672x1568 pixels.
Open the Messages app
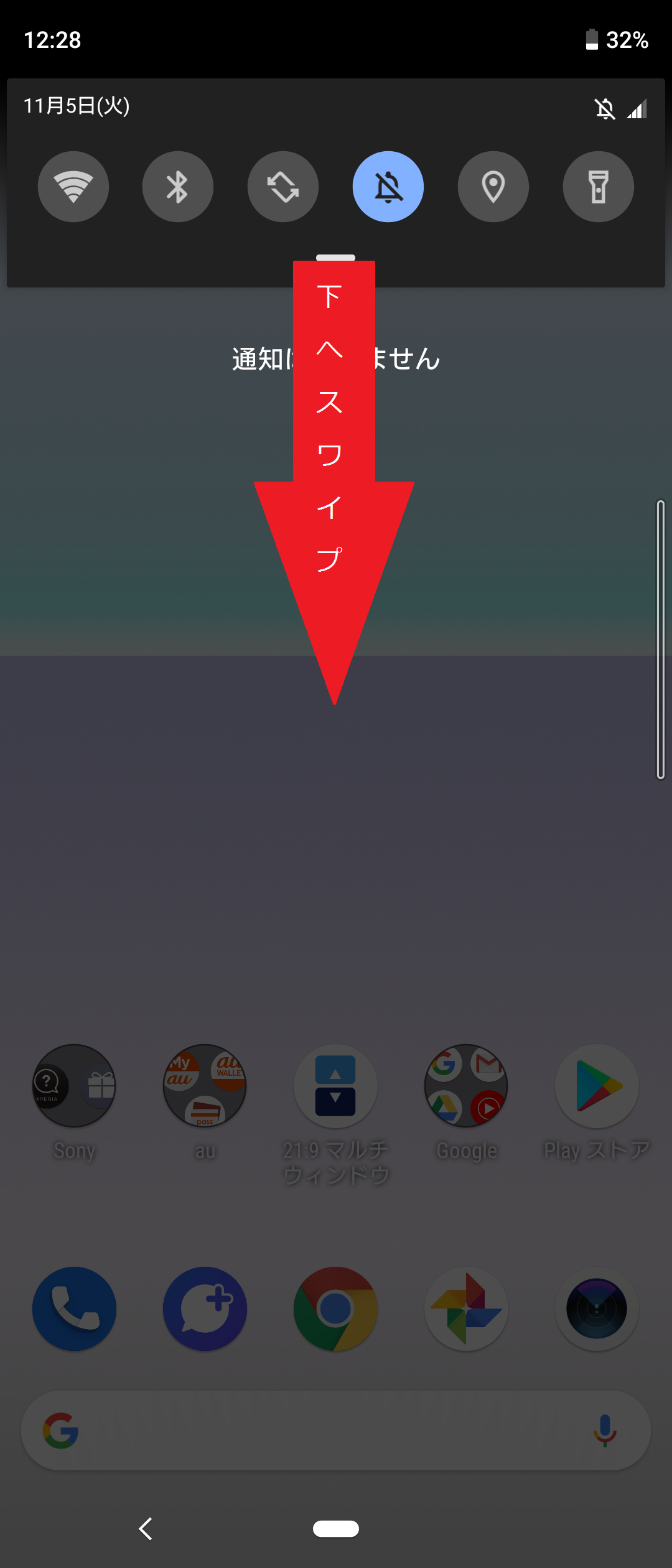tap(204, 1310)
